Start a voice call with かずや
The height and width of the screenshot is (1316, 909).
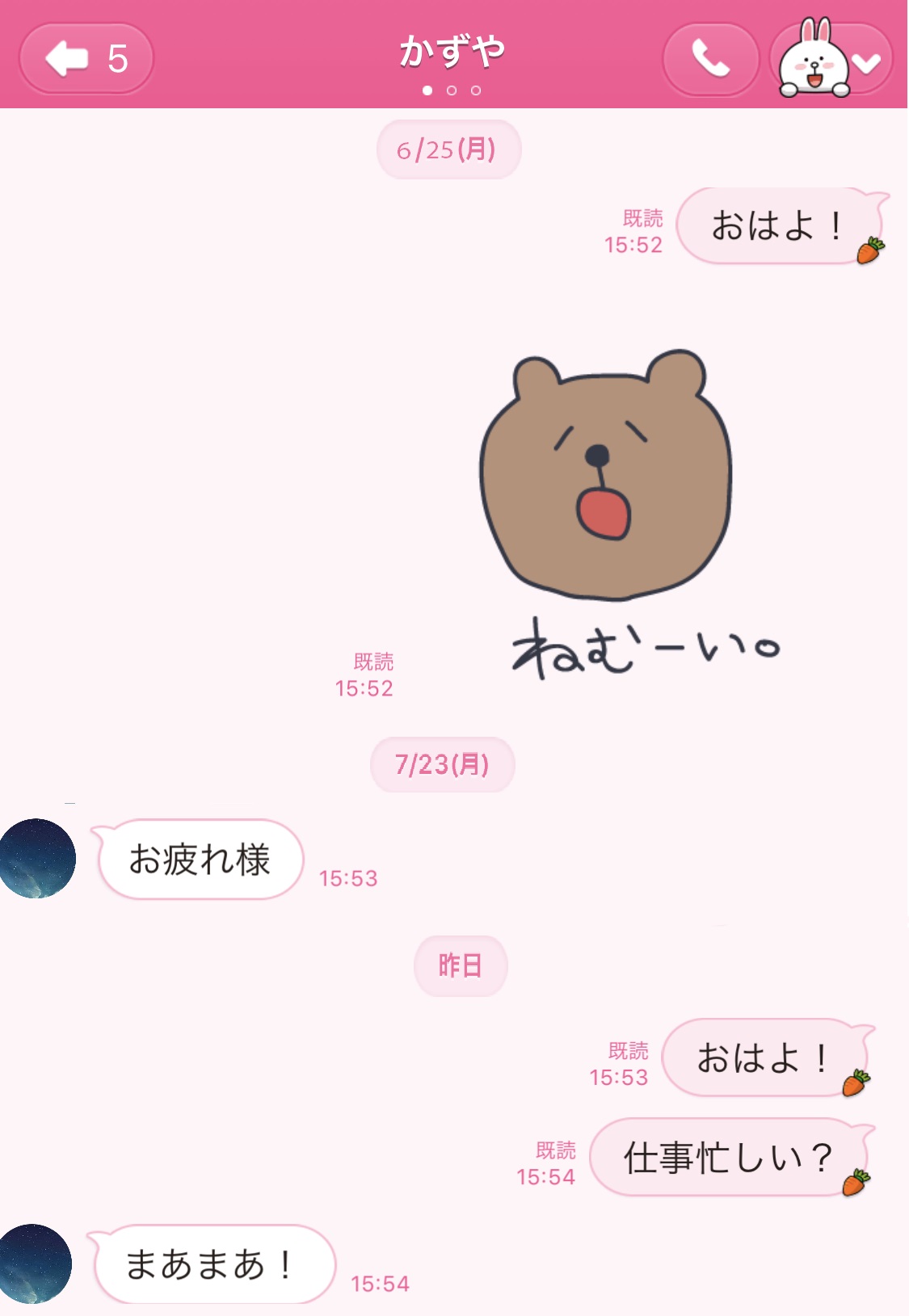point(710,59)
